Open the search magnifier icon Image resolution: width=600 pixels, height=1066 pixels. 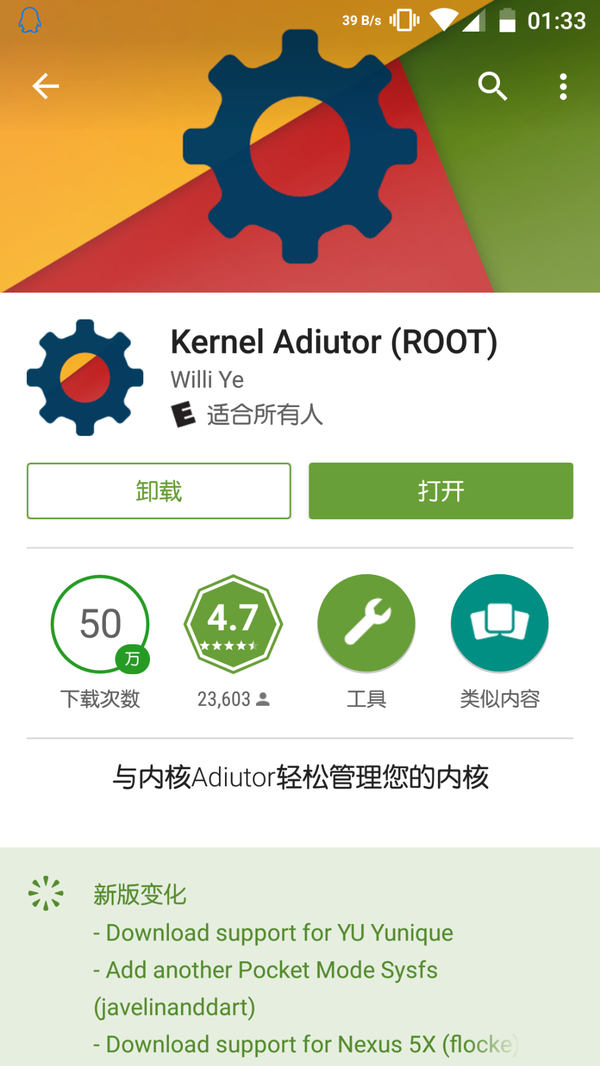click(492, 87)
